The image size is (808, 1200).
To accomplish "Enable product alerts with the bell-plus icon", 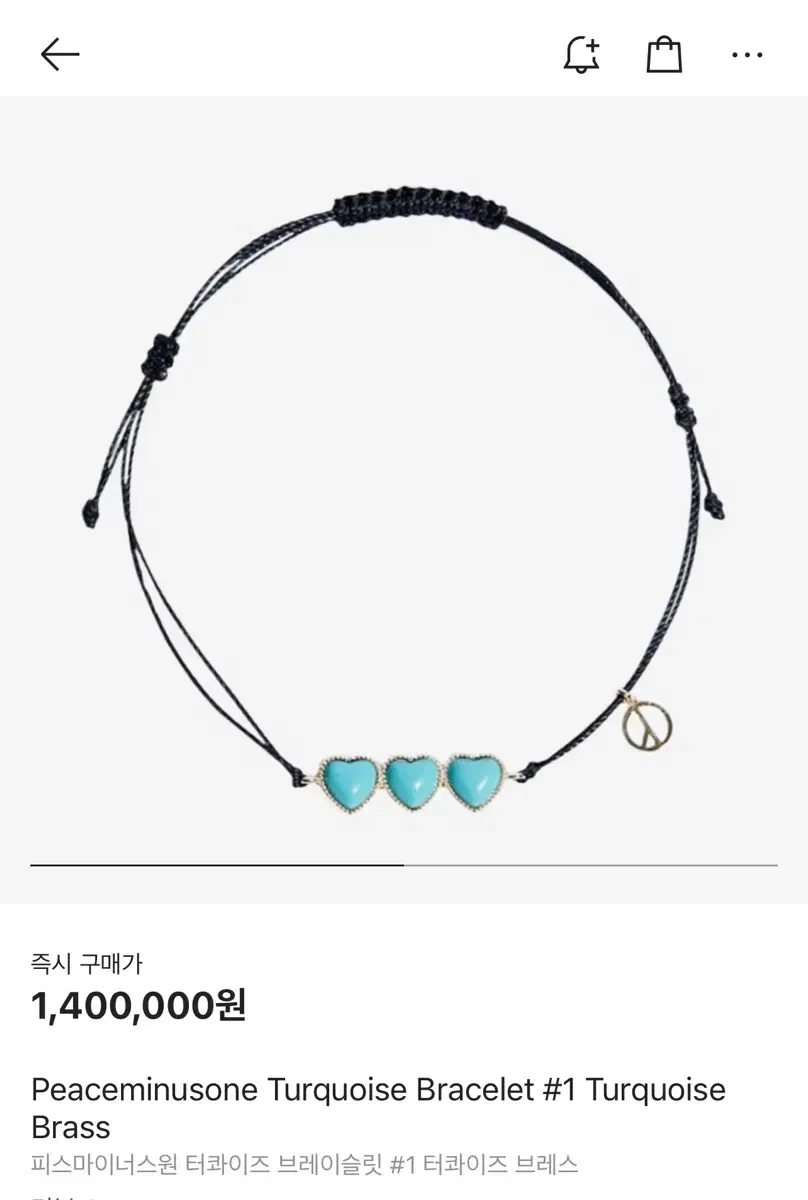I will click(578, 55).
